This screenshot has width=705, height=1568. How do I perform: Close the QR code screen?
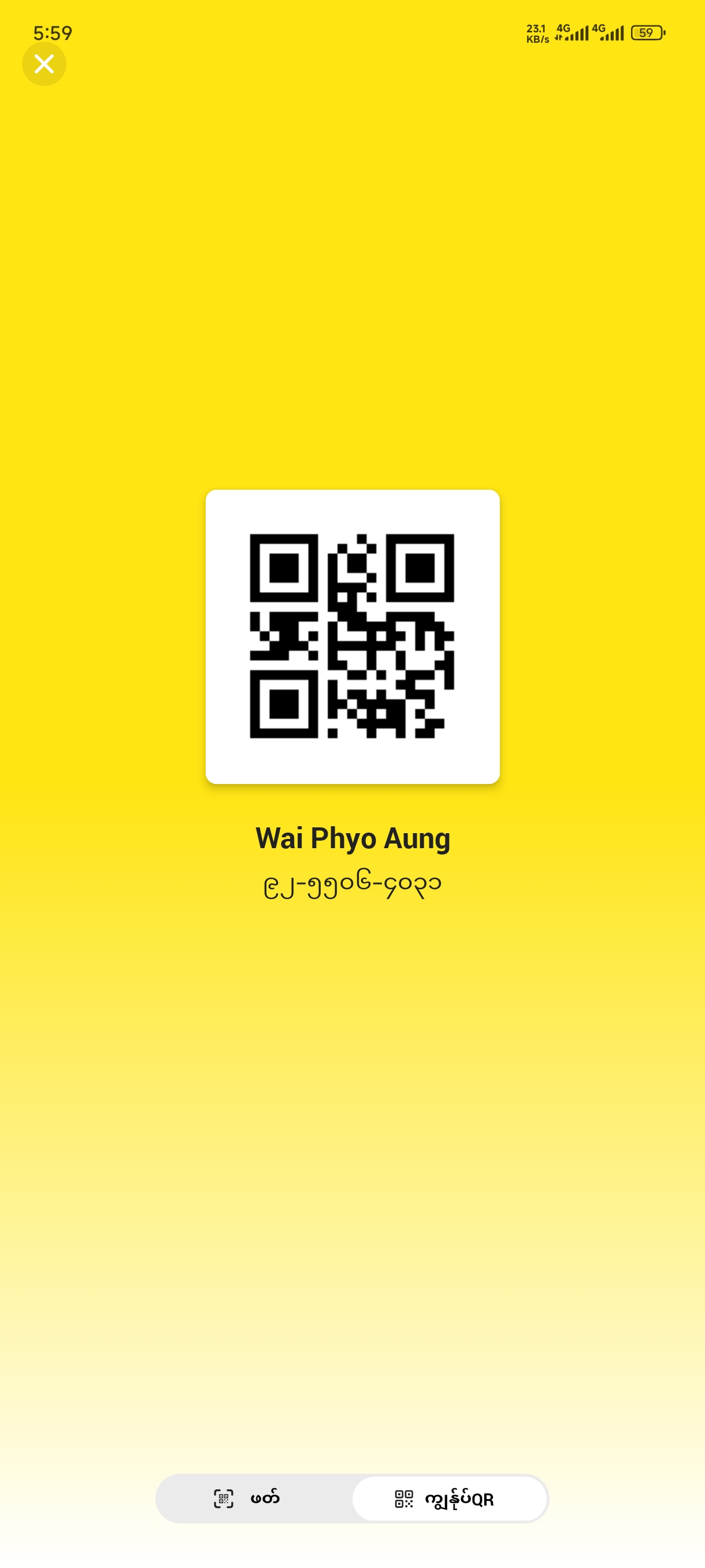[x=44, y=64]
